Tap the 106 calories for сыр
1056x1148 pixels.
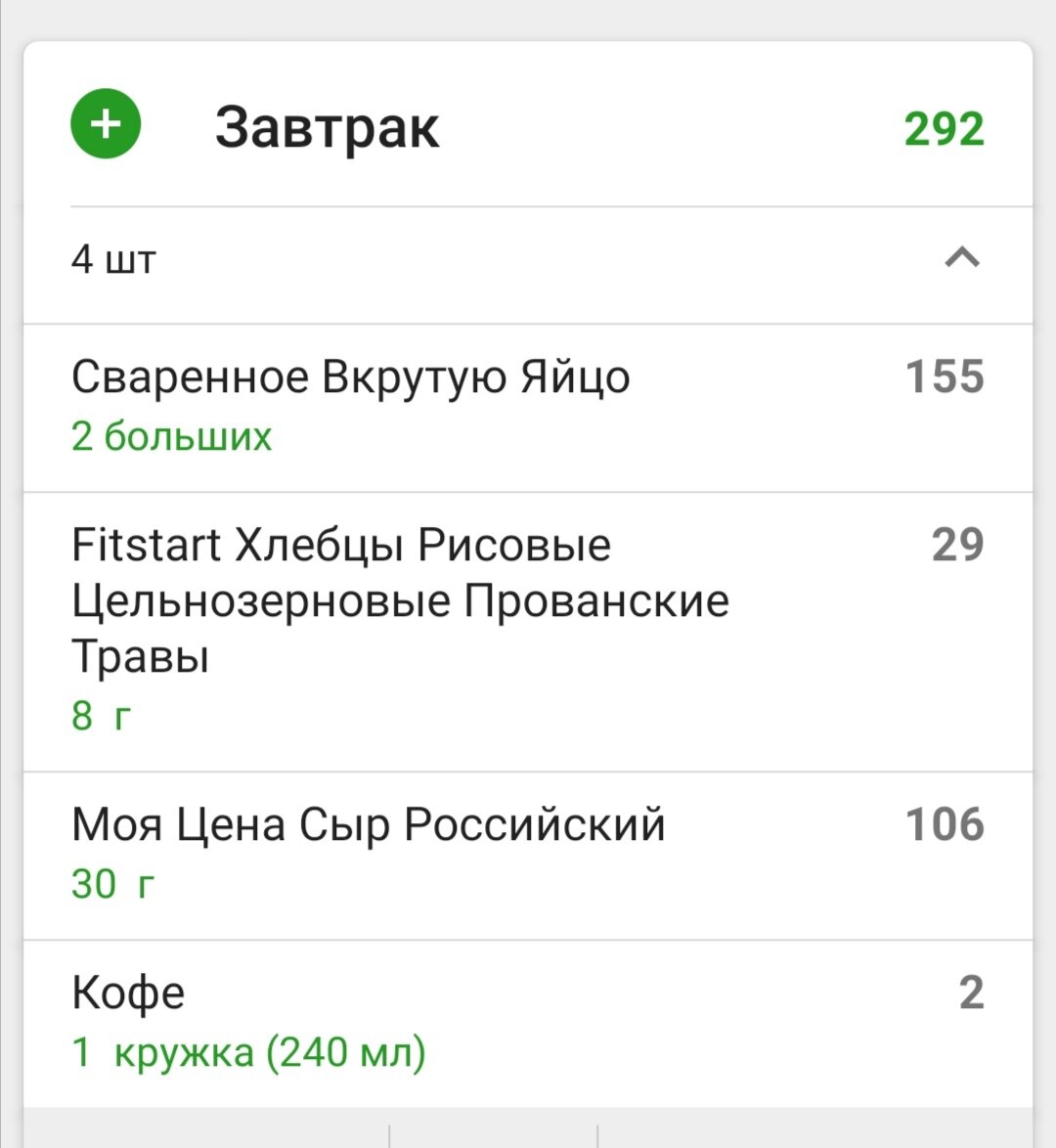click(x=942, y=822)
